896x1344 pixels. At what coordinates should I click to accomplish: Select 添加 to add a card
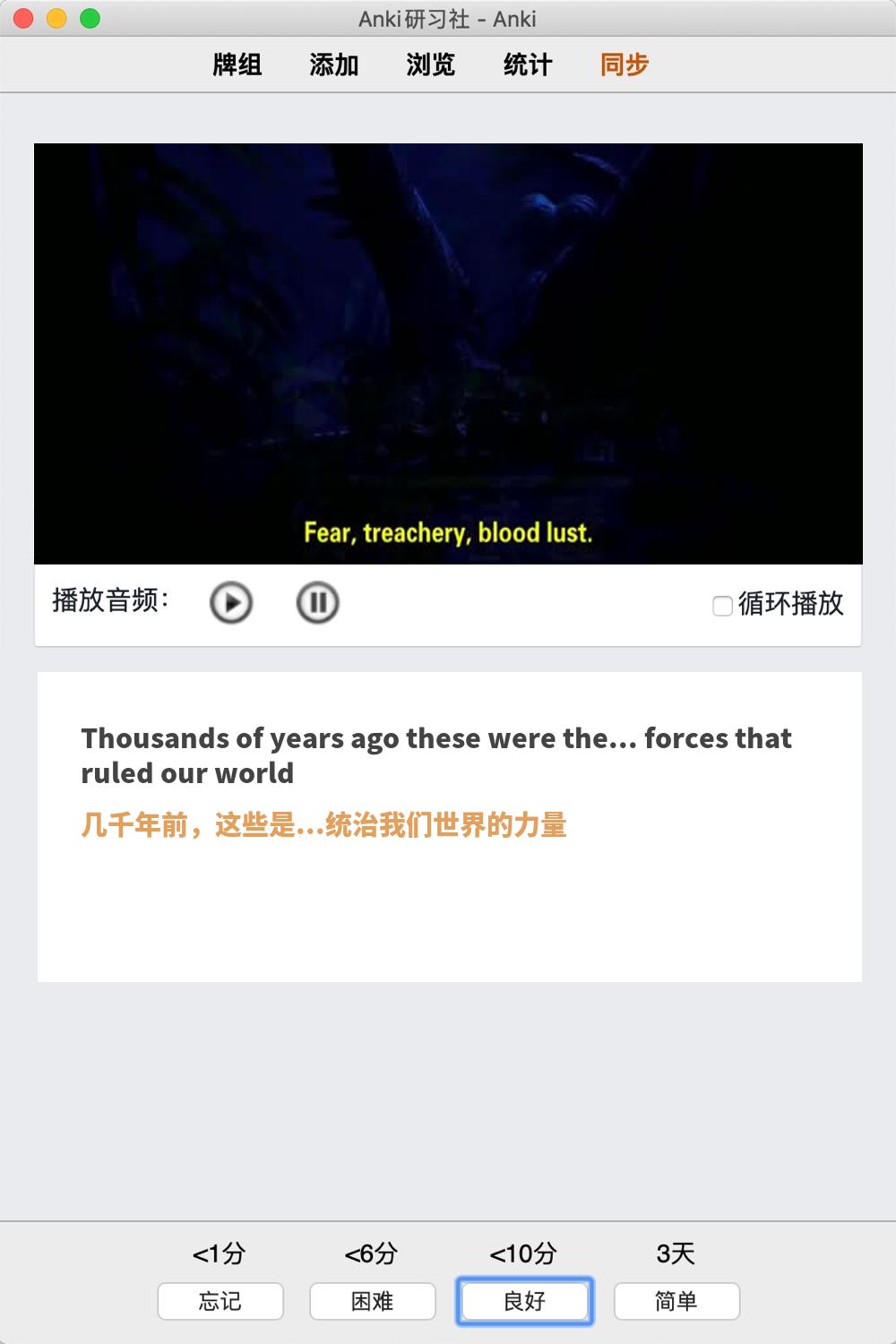point(334,65)
